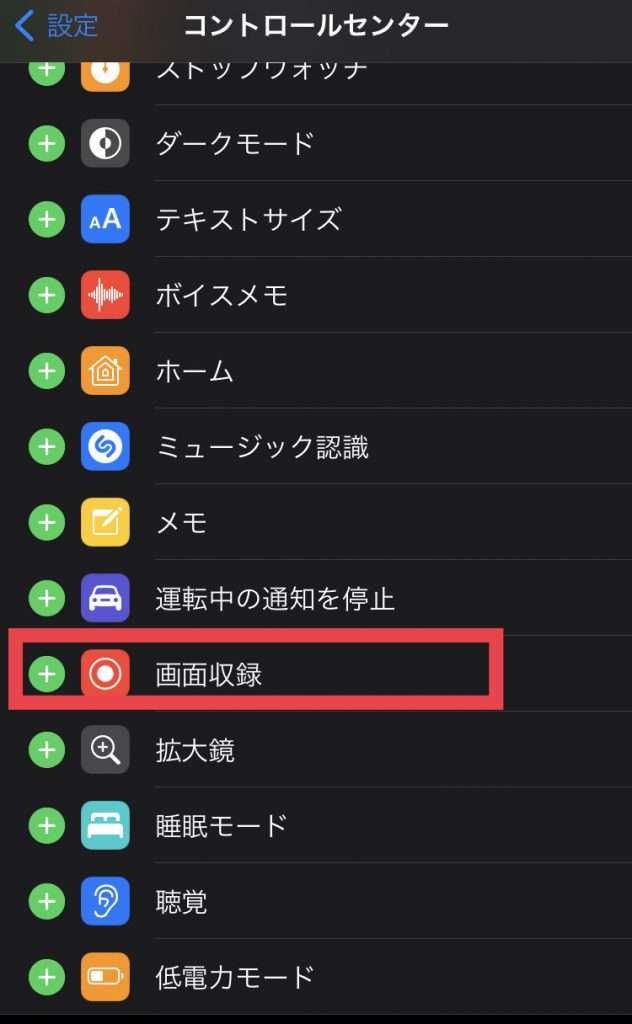The image size is (632, 1024).
Task: Add ホーム control
Action: 46,371
